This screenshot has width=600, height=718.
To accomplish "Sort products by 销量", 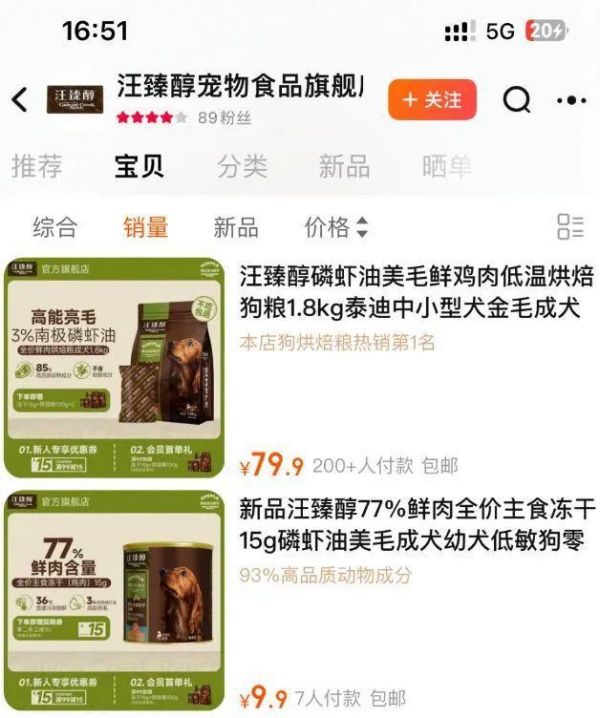I will pyautogui.click(x=145, y=227).
